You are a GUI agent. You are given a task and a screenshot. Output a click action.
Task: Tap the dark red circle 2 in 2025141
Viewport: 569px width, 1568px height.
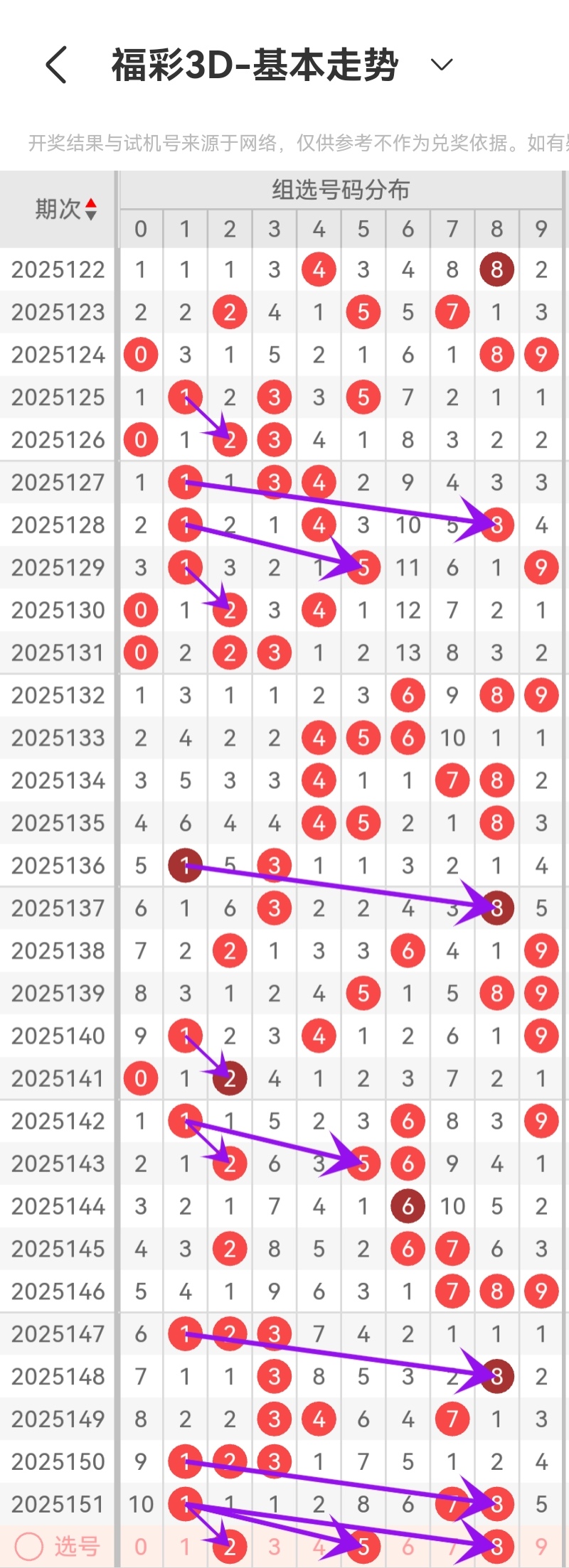point(229,1078)
